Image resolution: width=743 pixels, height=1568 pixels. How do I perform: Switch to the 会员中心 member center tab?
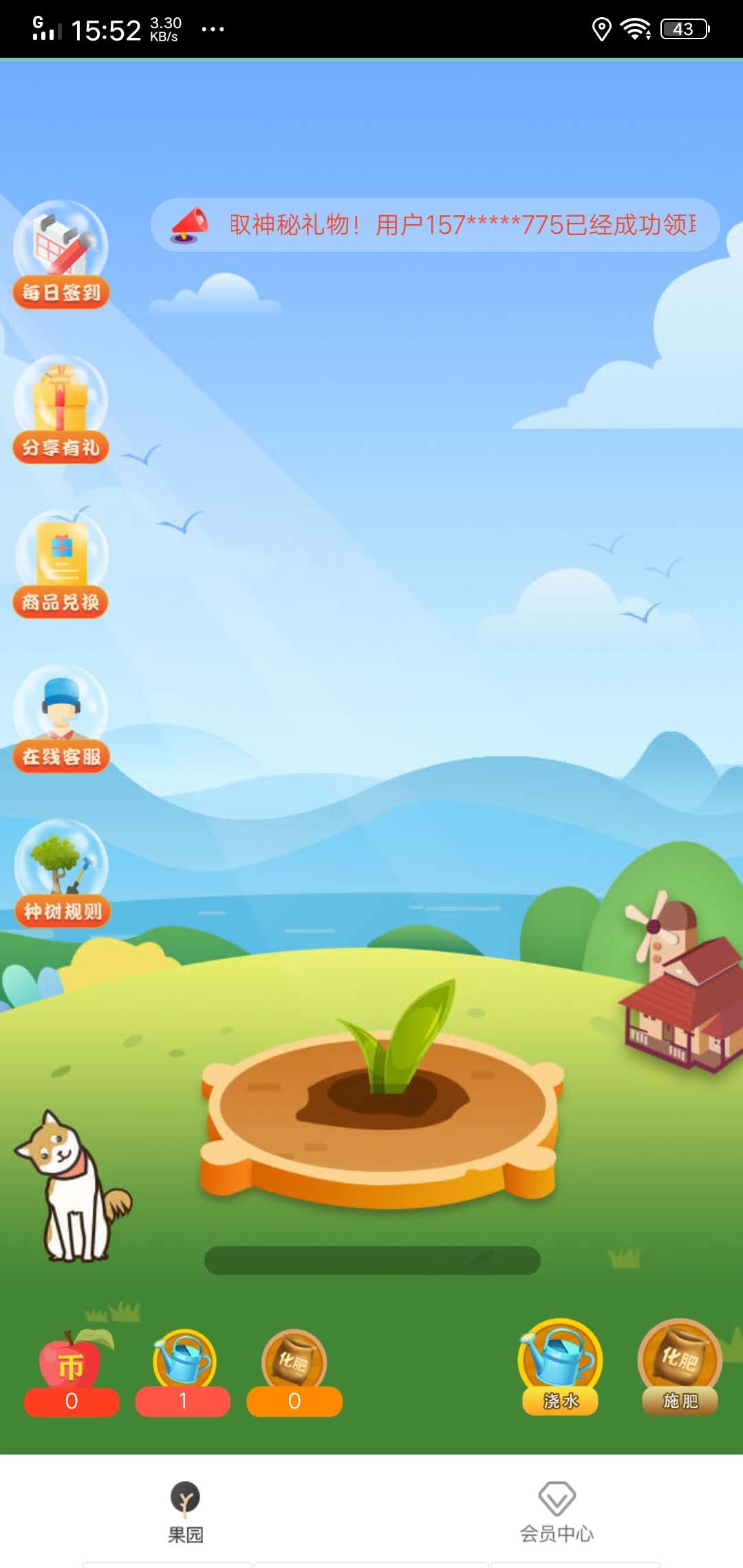(554, 1510)
